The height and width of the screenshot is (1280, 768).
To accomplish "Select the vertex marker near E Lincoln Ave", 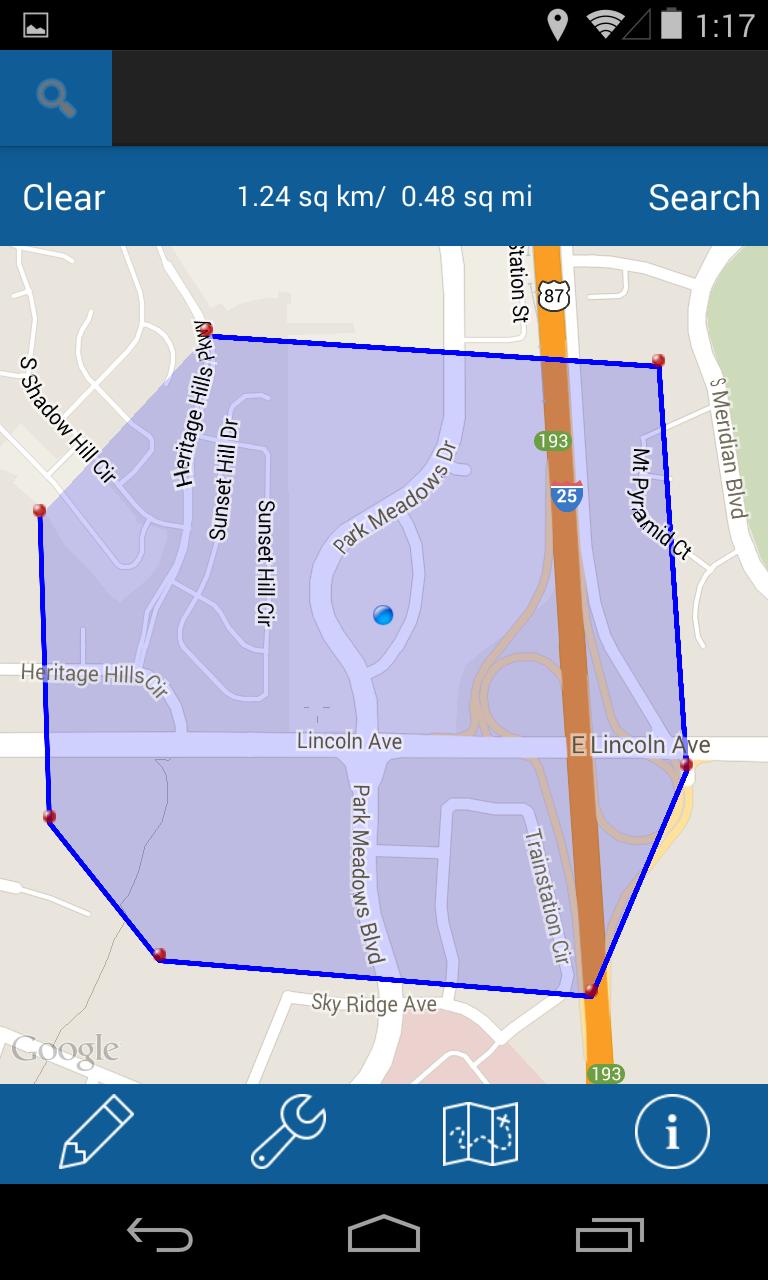I will pos(686,763).
